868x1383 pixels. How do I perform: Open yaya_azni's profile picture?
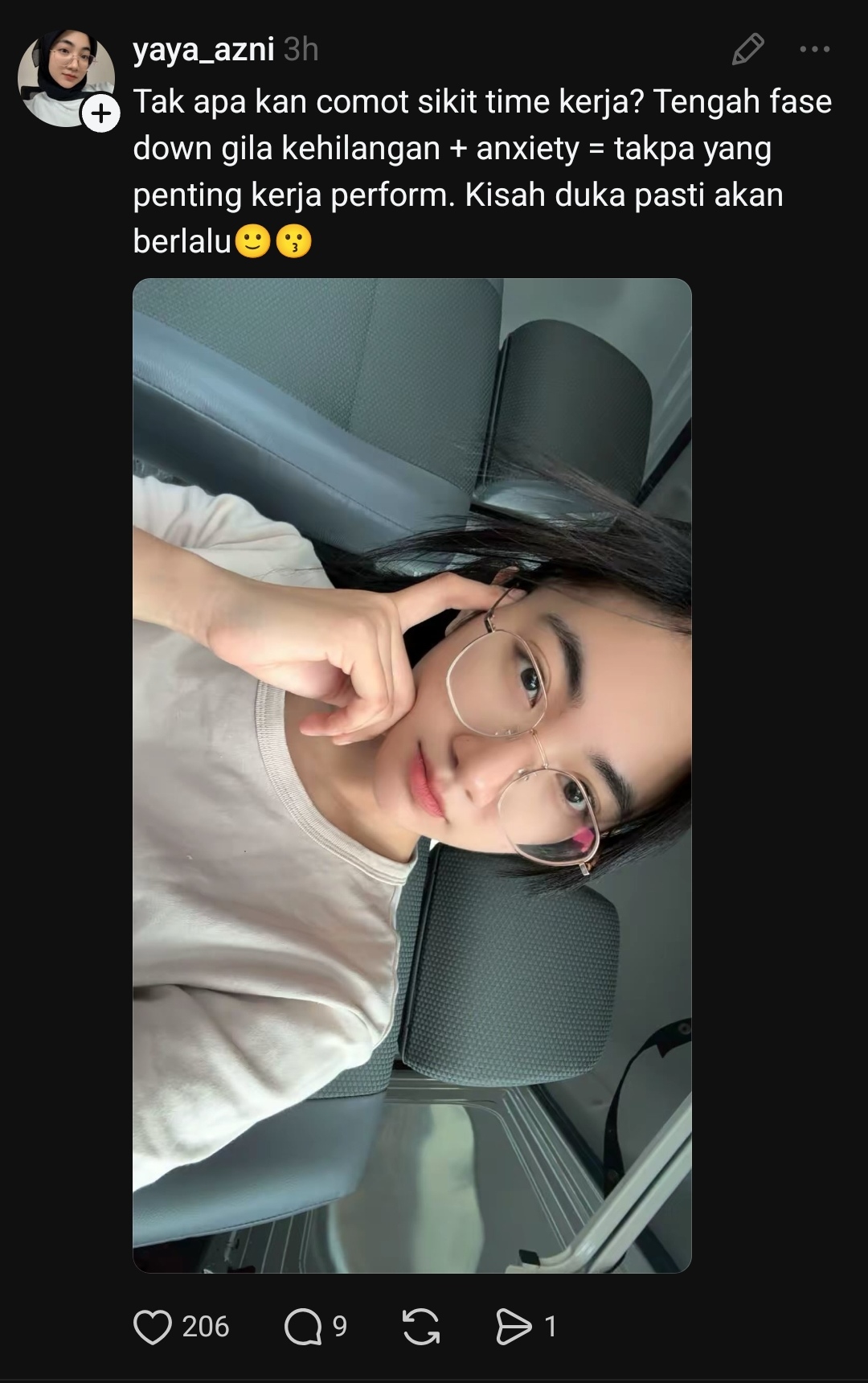pos(64,78)
